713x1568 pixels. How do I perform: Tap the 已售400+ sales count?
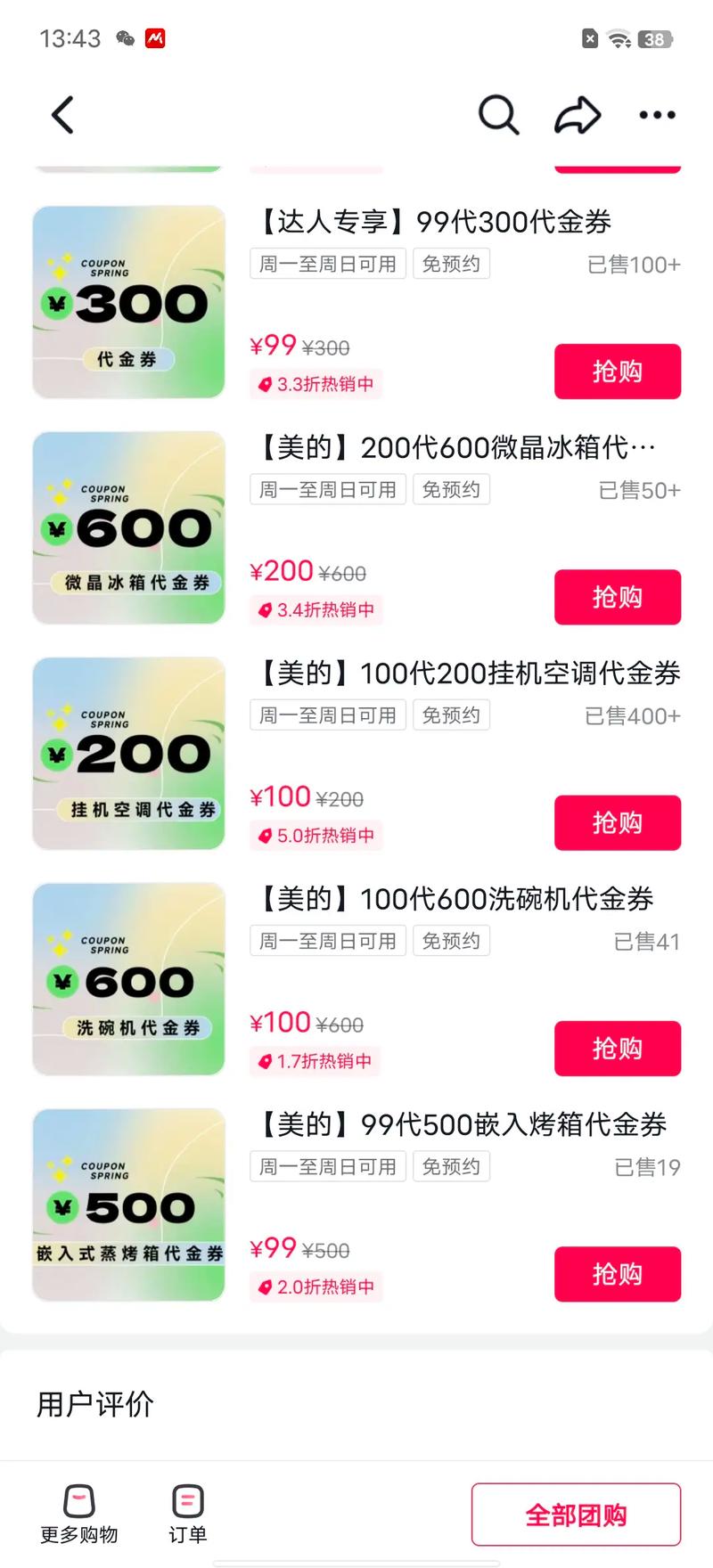633,715
